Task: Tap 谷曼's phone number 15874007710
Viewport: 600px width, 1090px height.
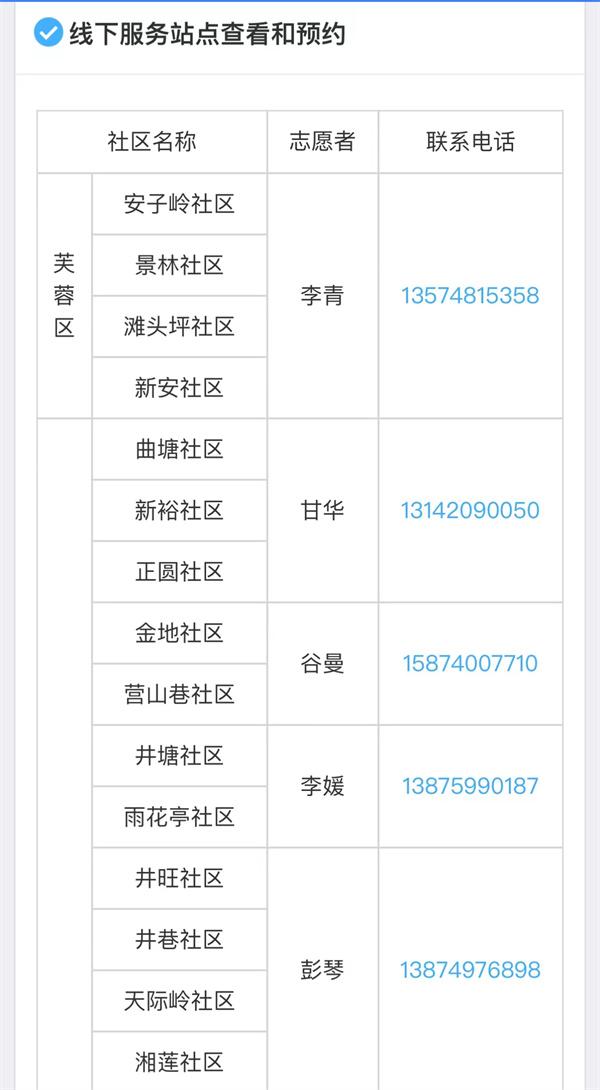Action: pyautogui.click(x=470, y=664)
